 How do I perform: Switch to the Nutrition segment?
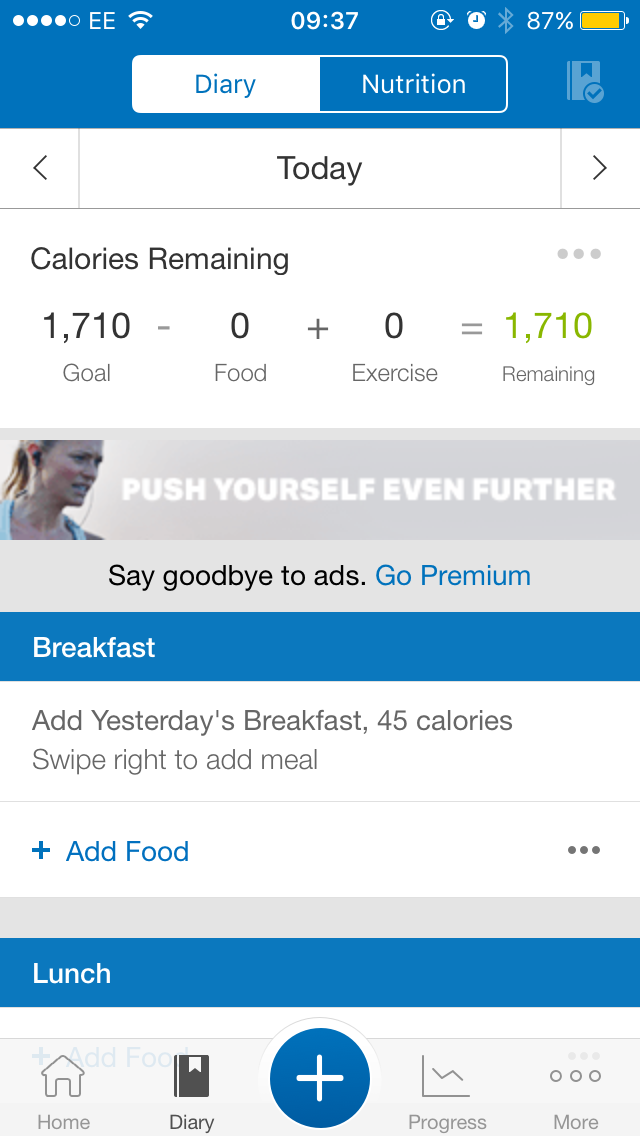tap(413, 84)
